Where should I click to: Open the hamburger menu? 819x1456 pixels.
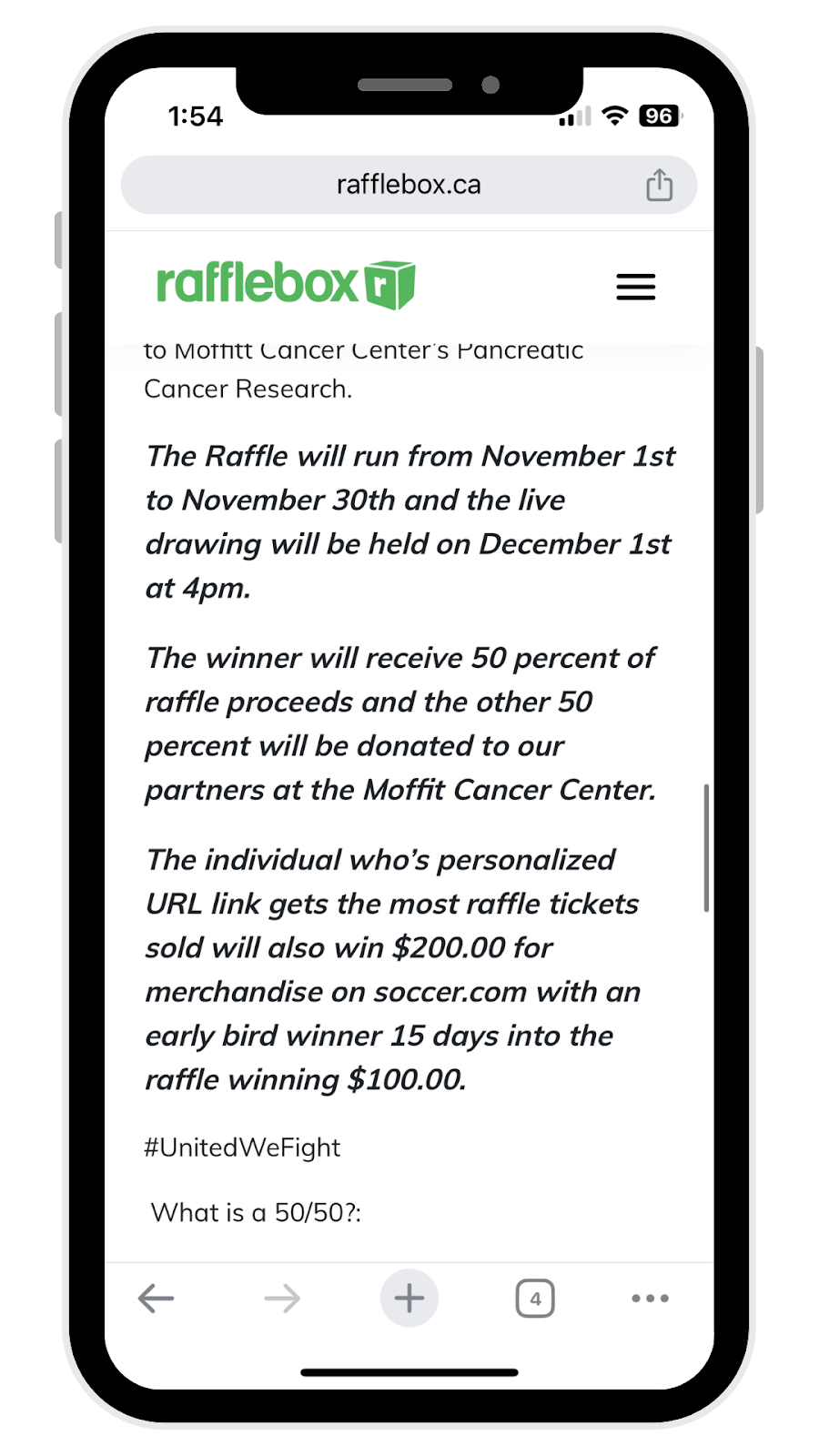635,287
